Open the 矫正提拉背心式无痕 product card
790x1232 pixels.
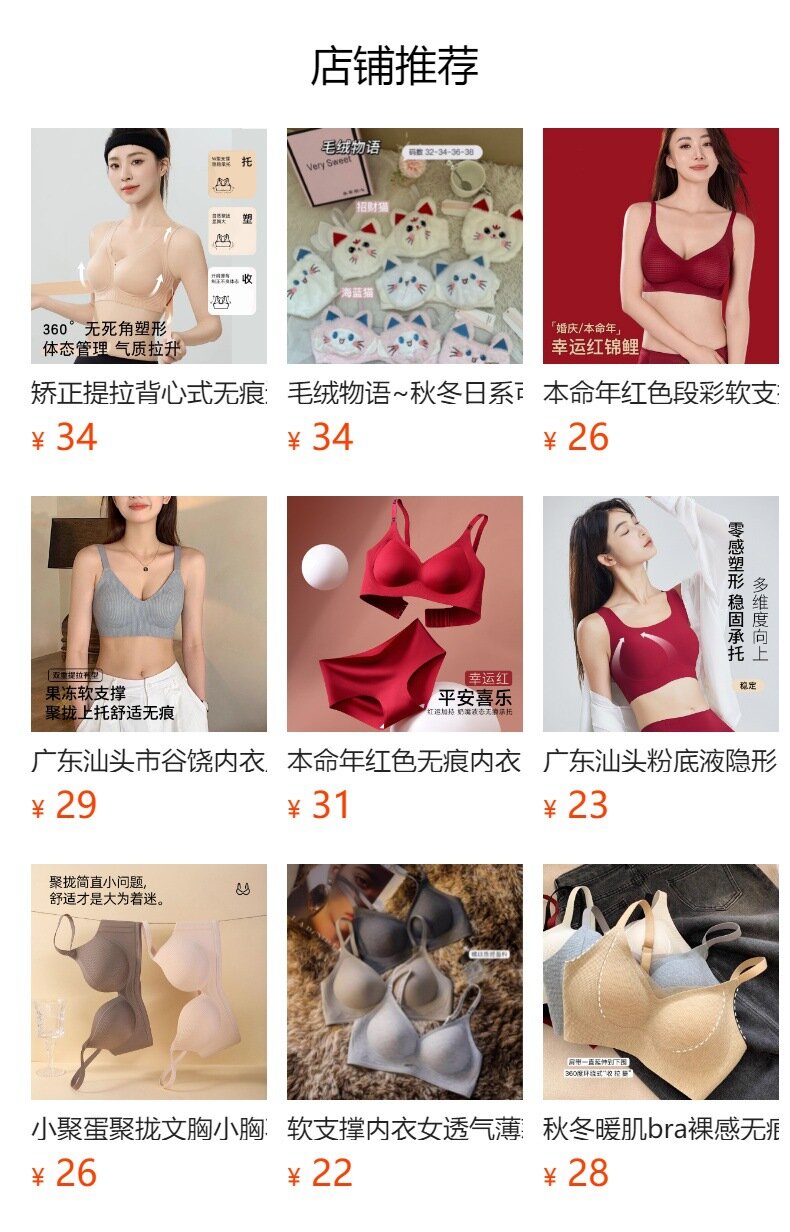tap(149, 246)
